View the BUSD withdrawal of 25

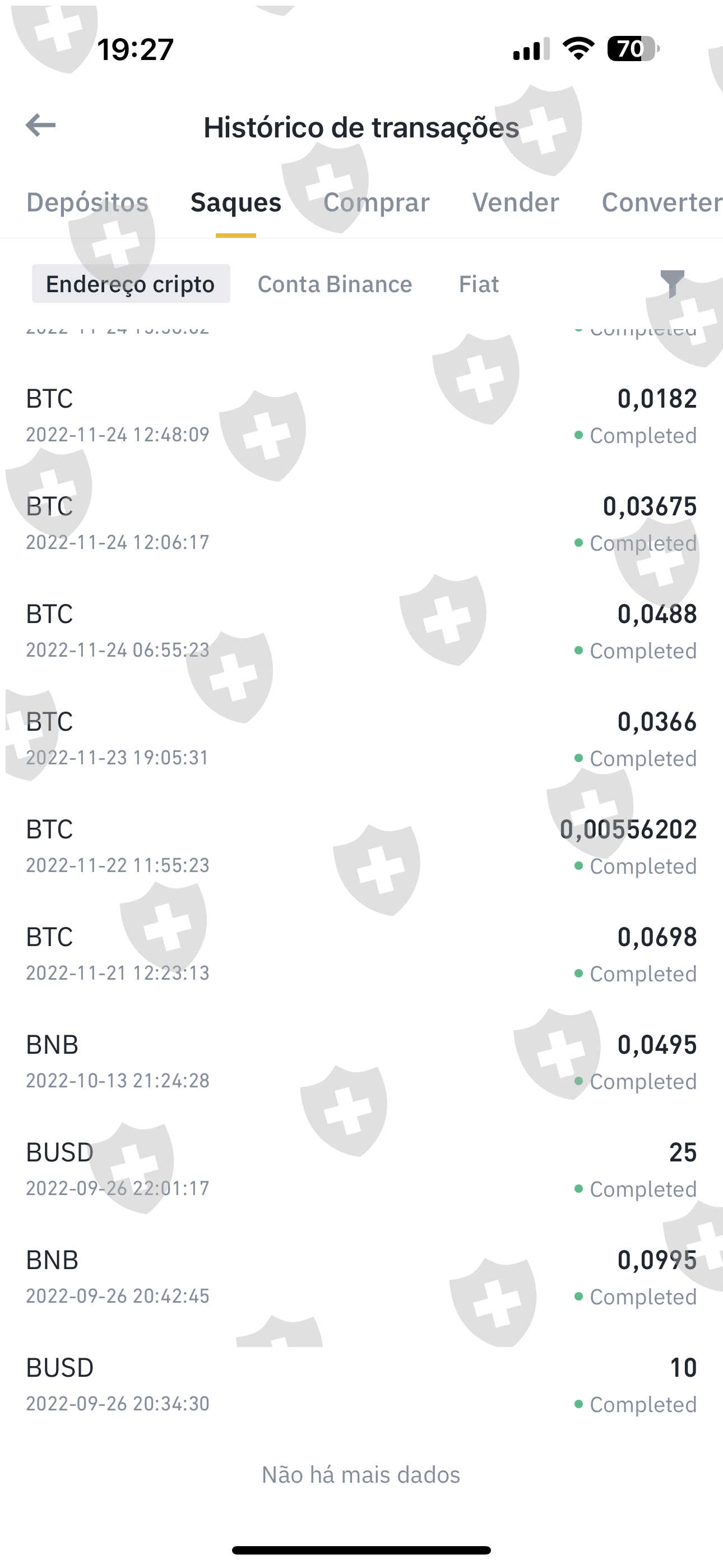[361, 1170]
